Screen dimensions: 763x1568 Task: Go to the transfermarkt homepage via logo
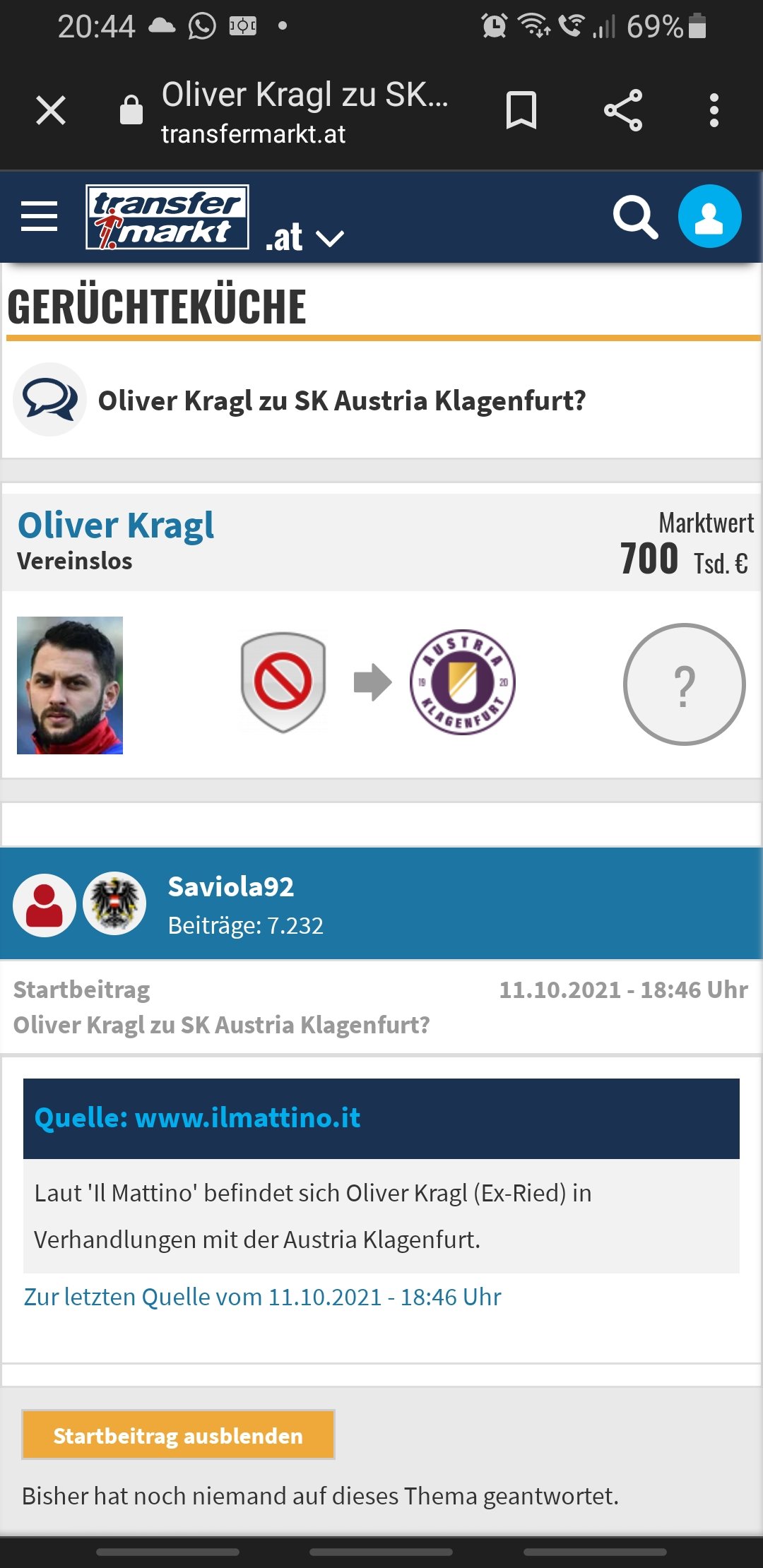point(167,217)
